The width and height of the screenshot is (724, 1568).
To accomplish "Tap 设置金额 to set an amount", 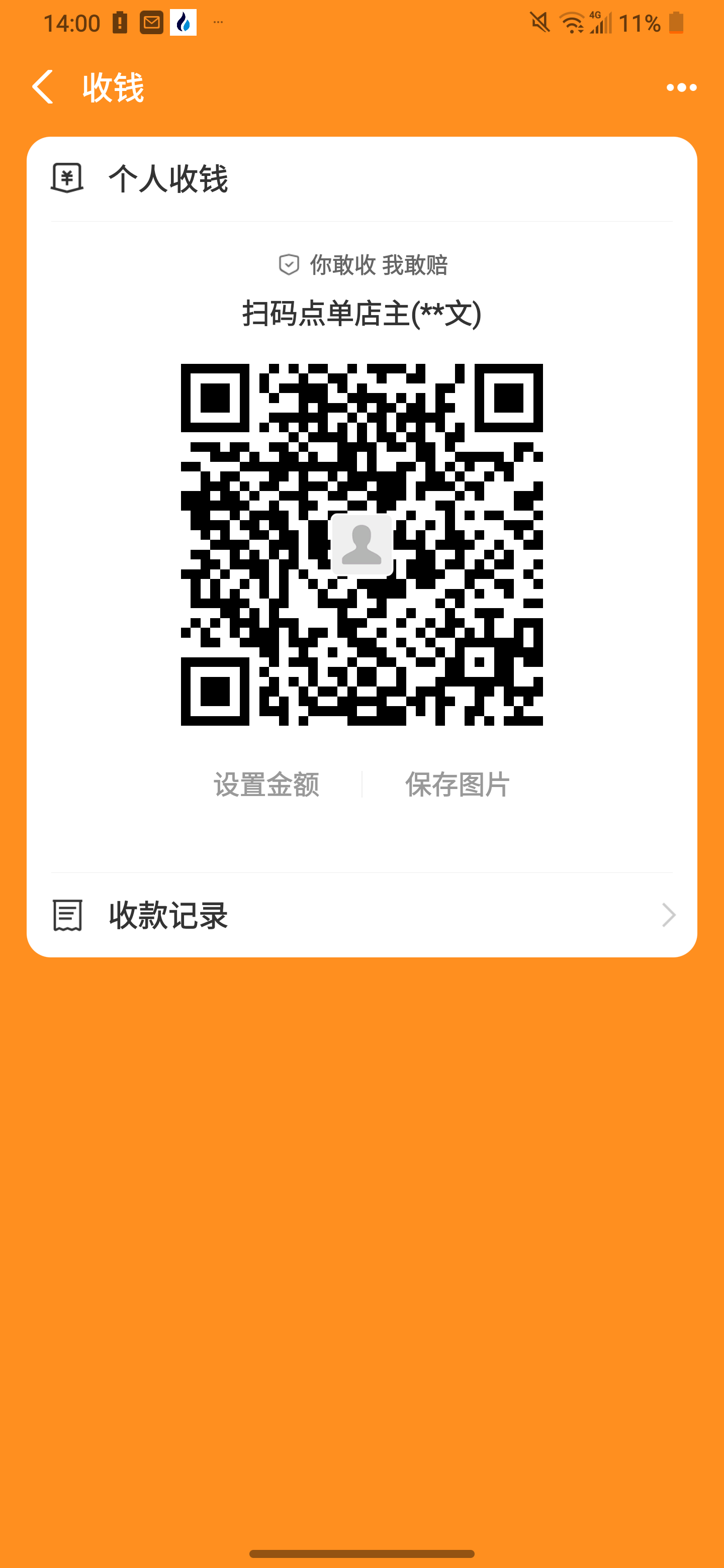I will 266,785.
